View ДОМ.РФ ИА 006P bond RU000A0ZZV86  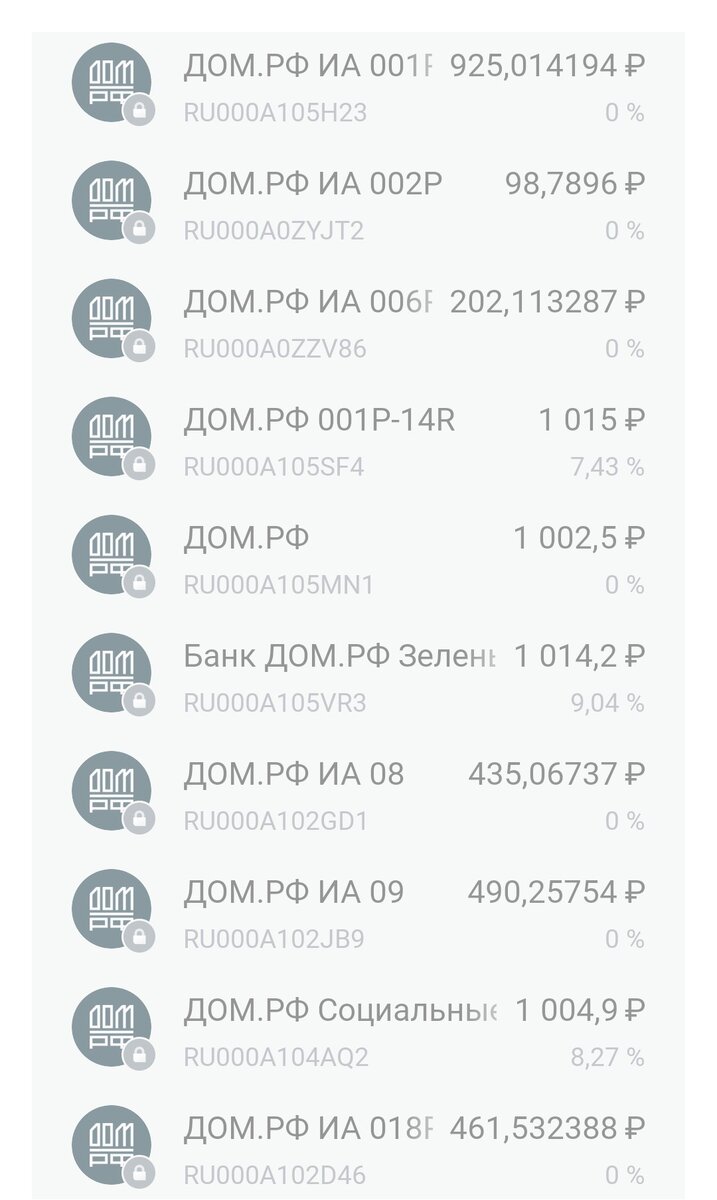pyautogui.click(x=358, y=322)
